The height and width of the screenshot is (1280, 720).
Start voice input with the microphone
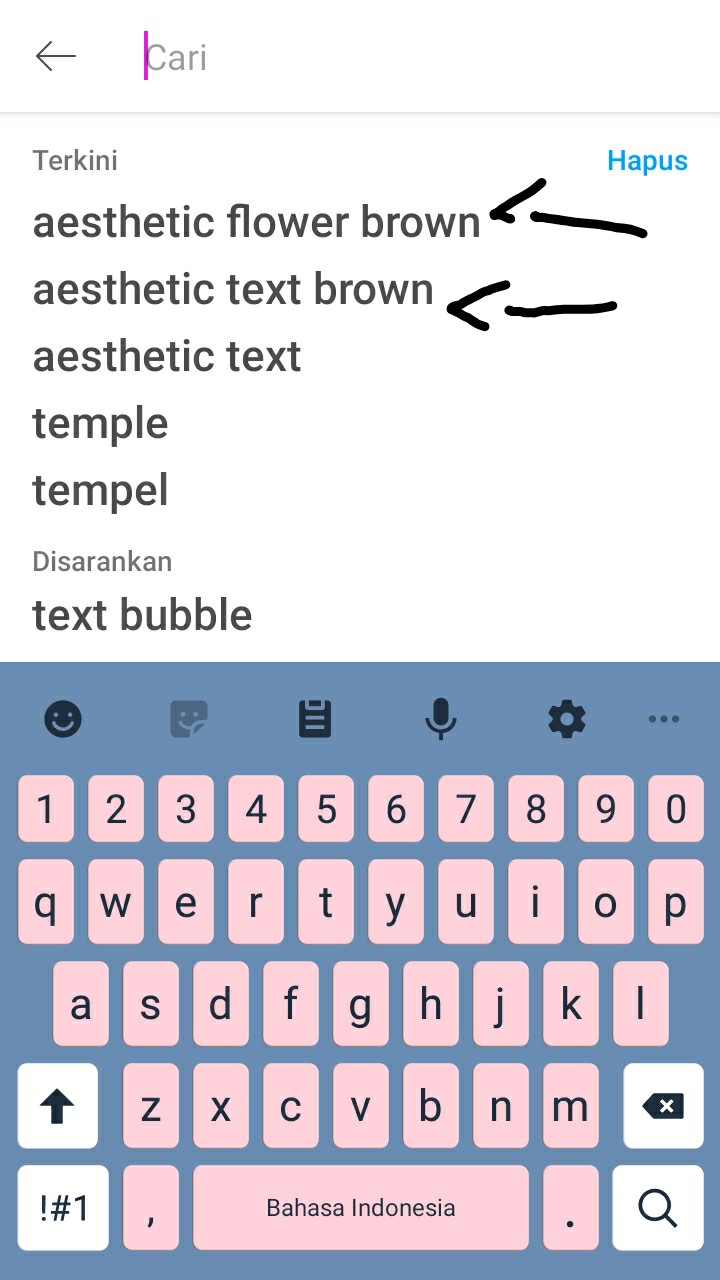pos(440,718)
